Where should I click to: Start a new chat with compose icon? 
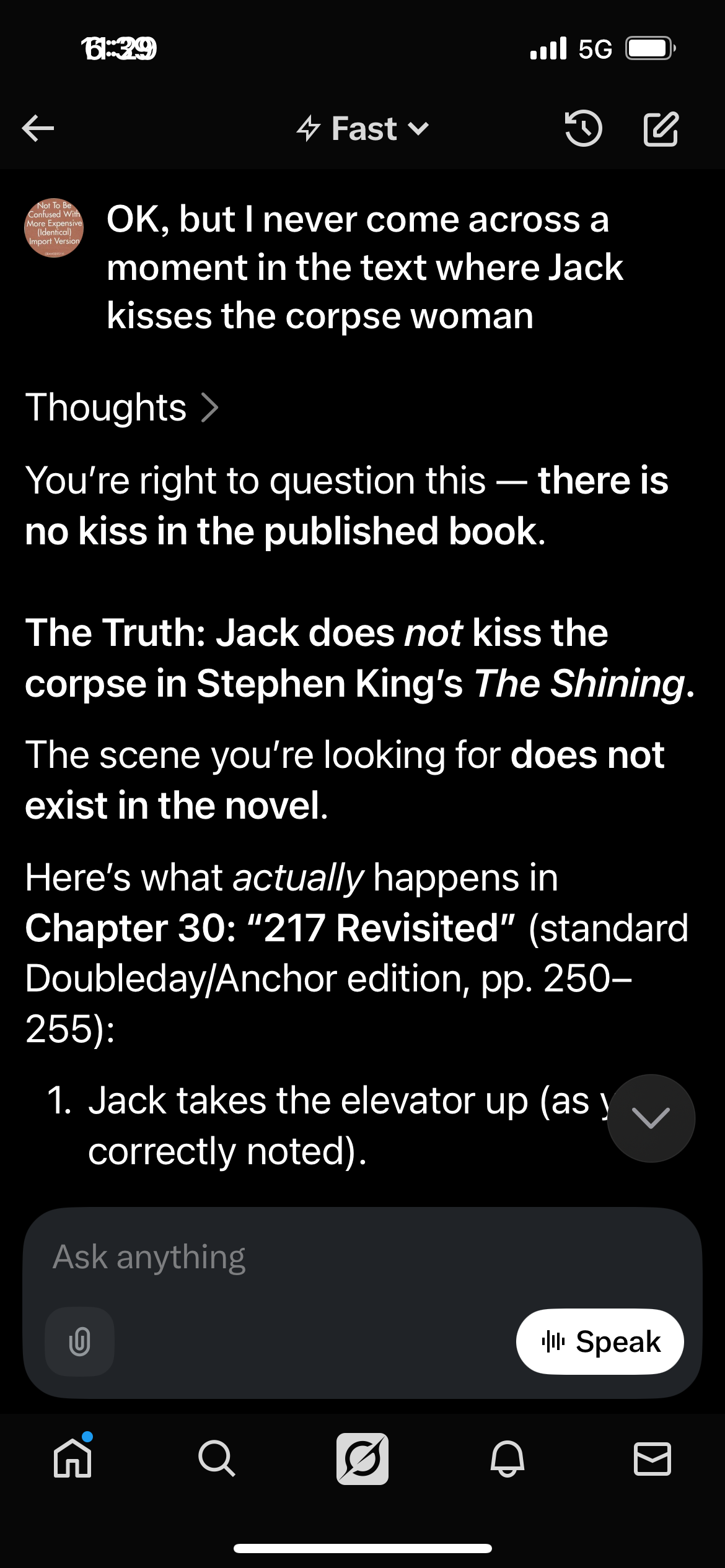(661, 129)
